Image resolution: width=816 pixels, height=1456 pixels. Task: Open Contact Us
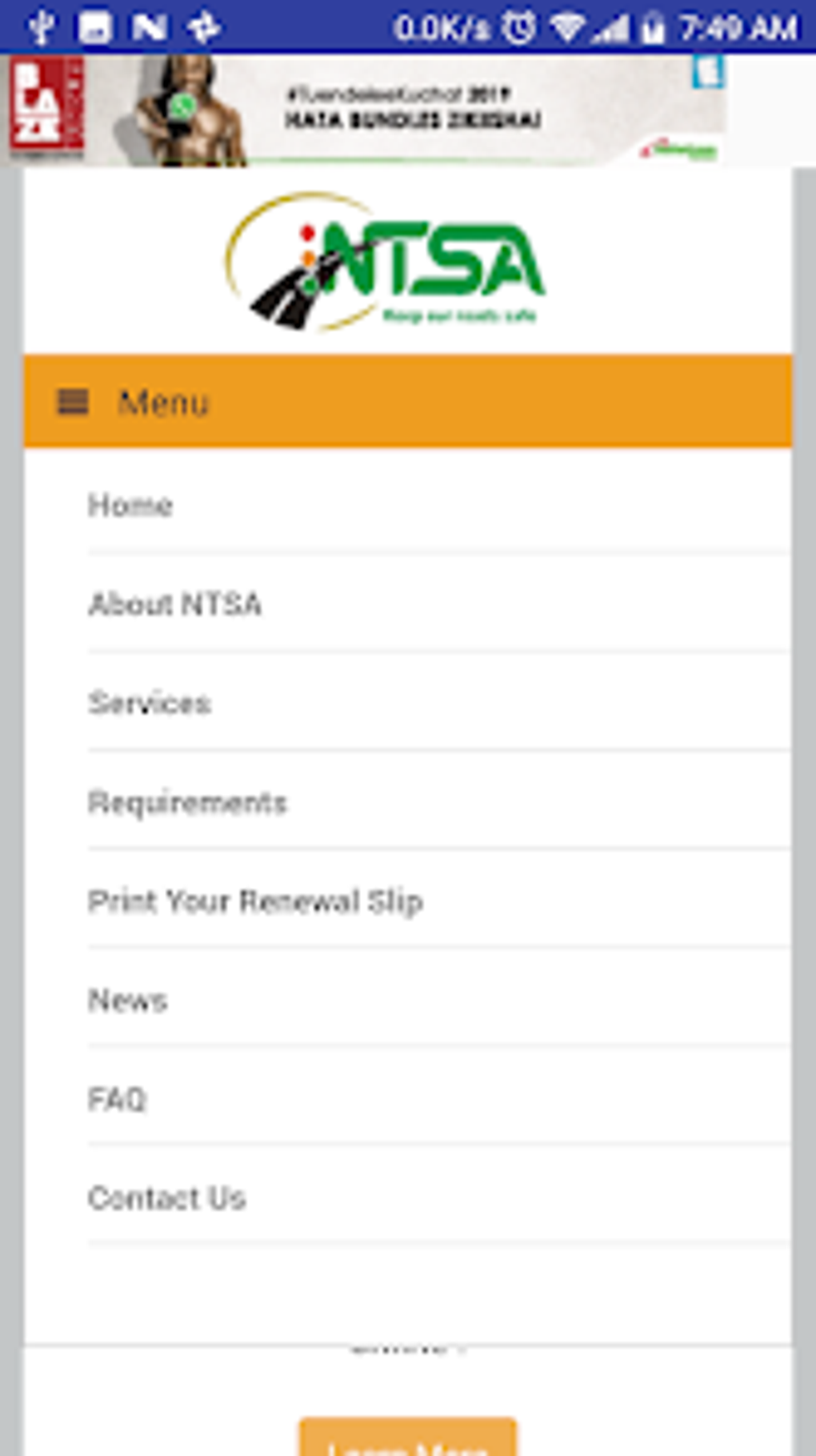(166, 1198)
